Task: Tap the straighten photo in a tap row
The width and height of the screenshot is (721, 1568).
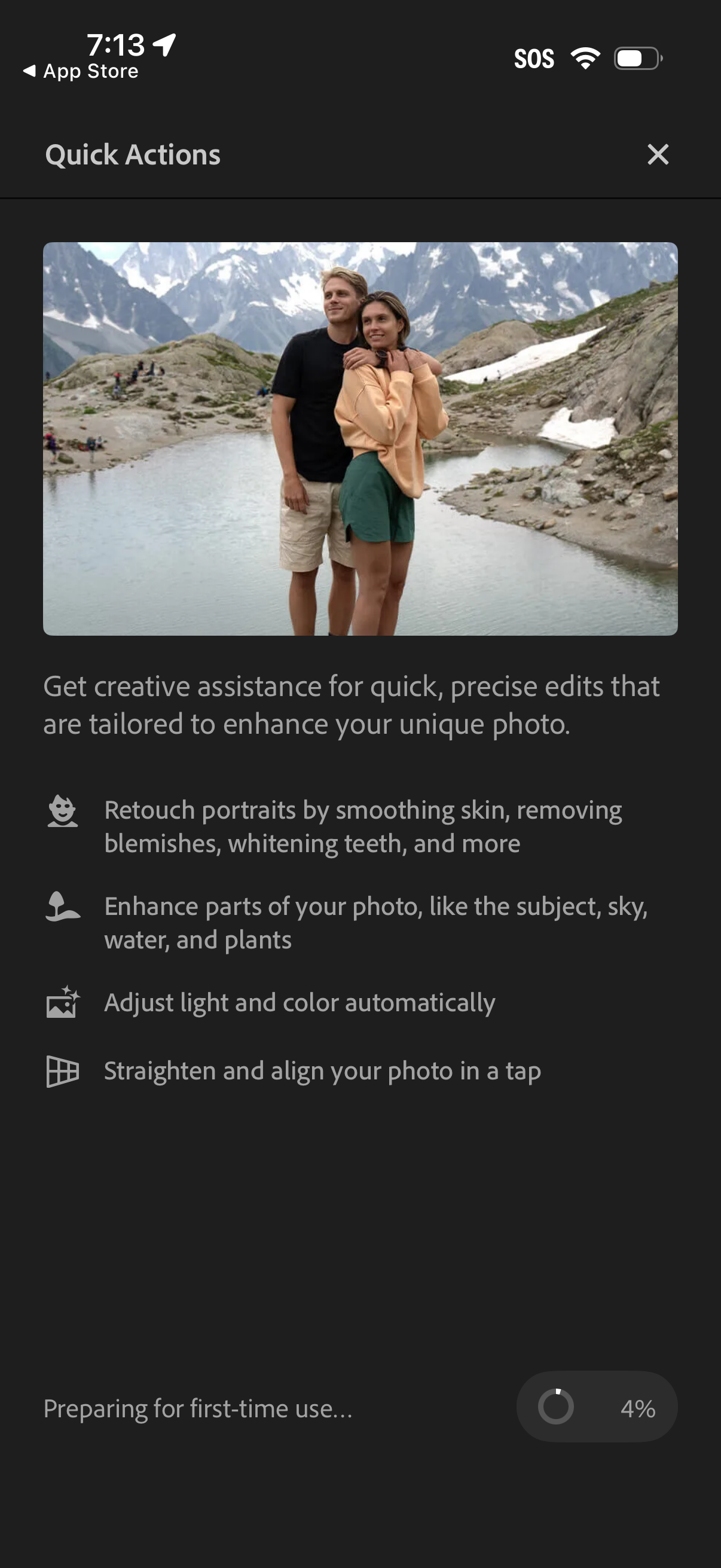Action: click(322, 1071)
